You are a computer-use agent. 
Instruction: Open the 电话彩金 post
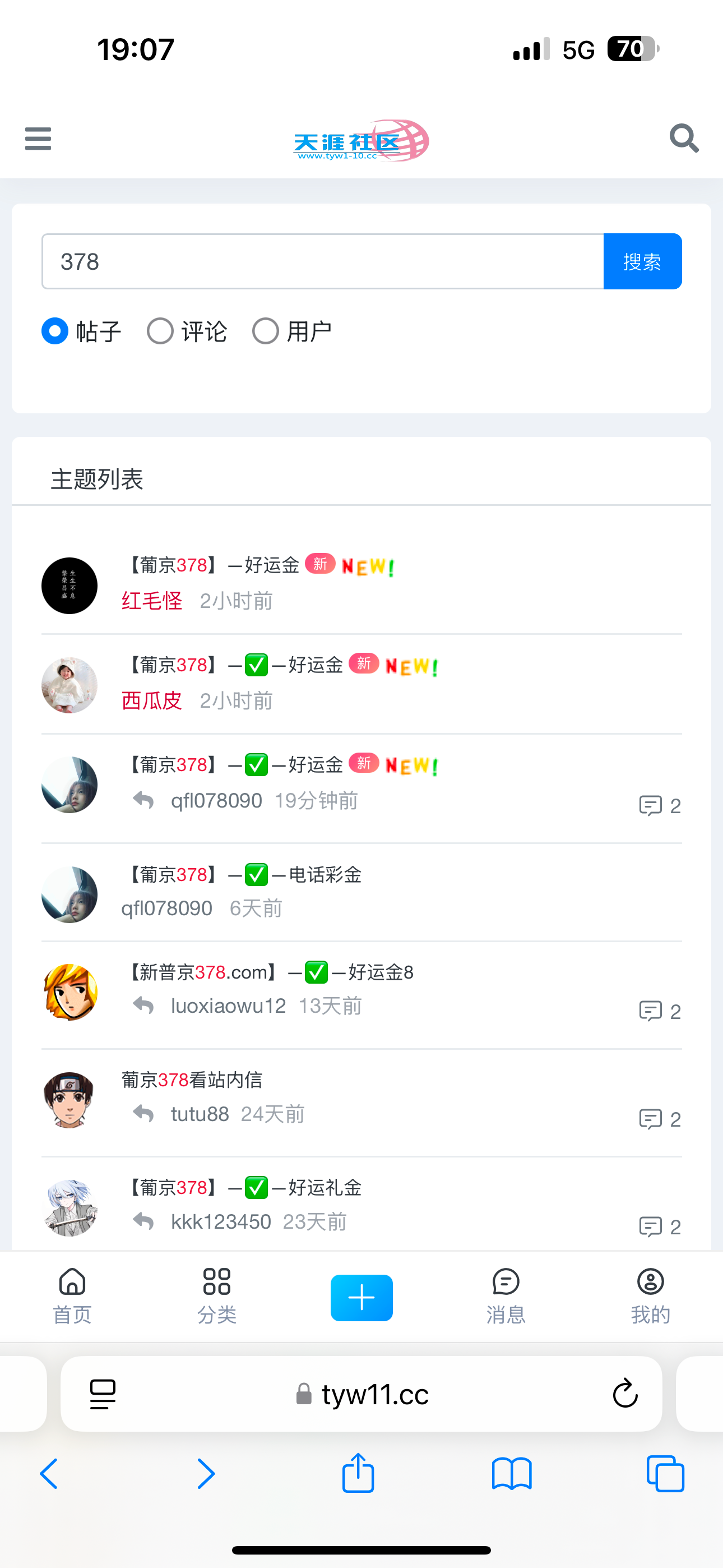243,875
